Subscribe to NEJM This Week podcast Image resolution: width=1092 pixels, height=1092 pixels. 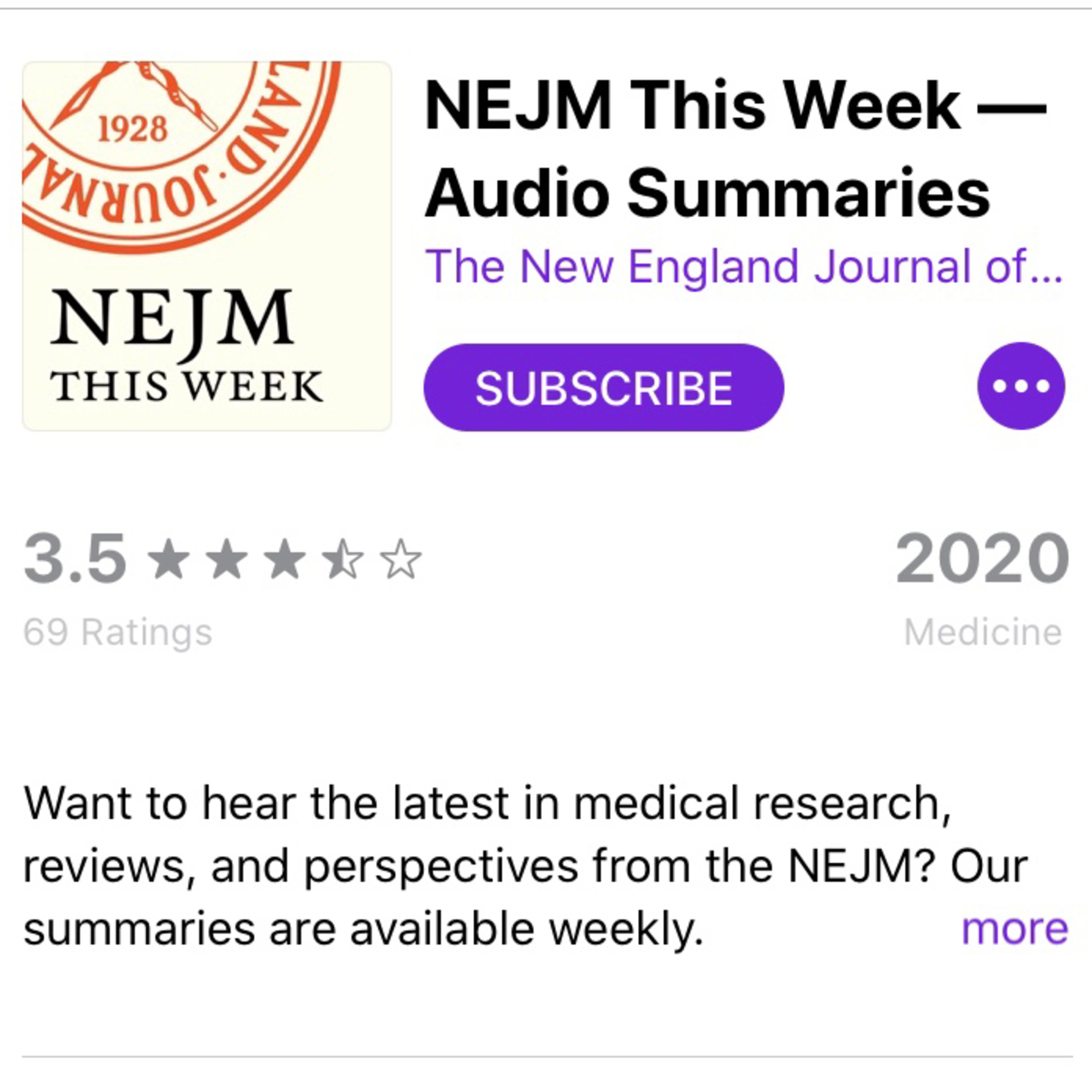pyautogui.click(x=603, y=388)
